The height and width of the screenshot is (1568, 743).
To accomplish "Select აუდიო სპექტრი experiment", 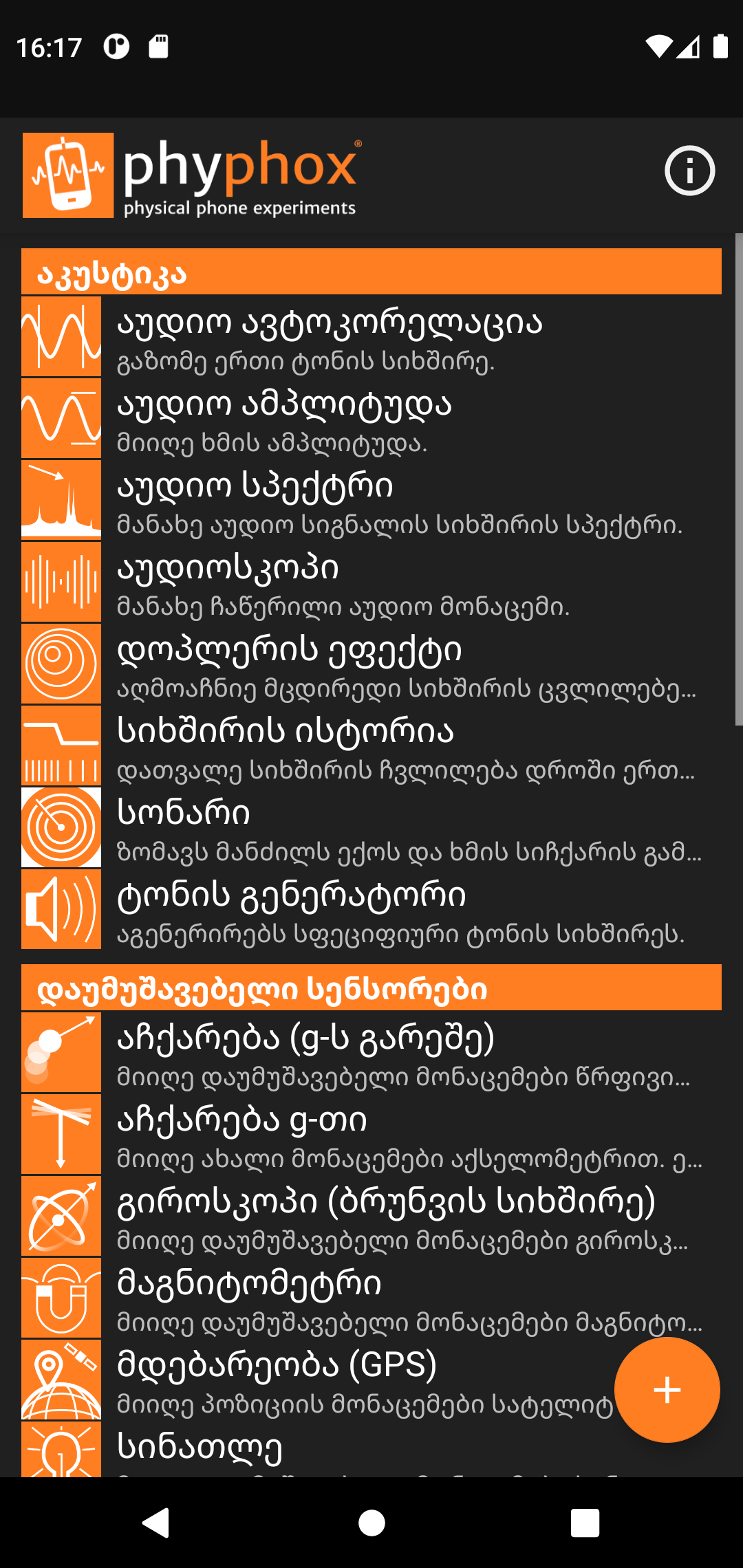I will click(371, 501).
